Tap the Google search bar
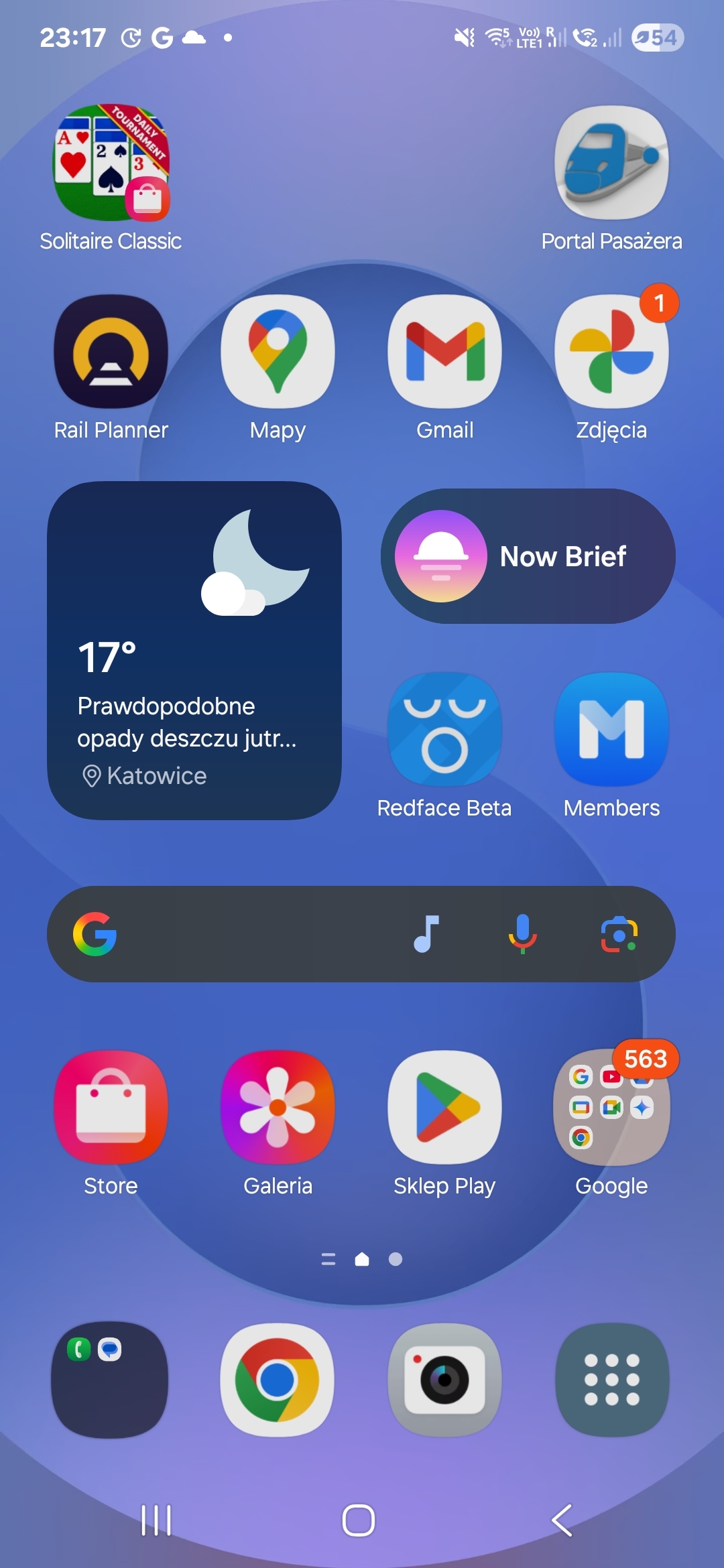Screen dimensions: 724x1568 pos(248,934)
